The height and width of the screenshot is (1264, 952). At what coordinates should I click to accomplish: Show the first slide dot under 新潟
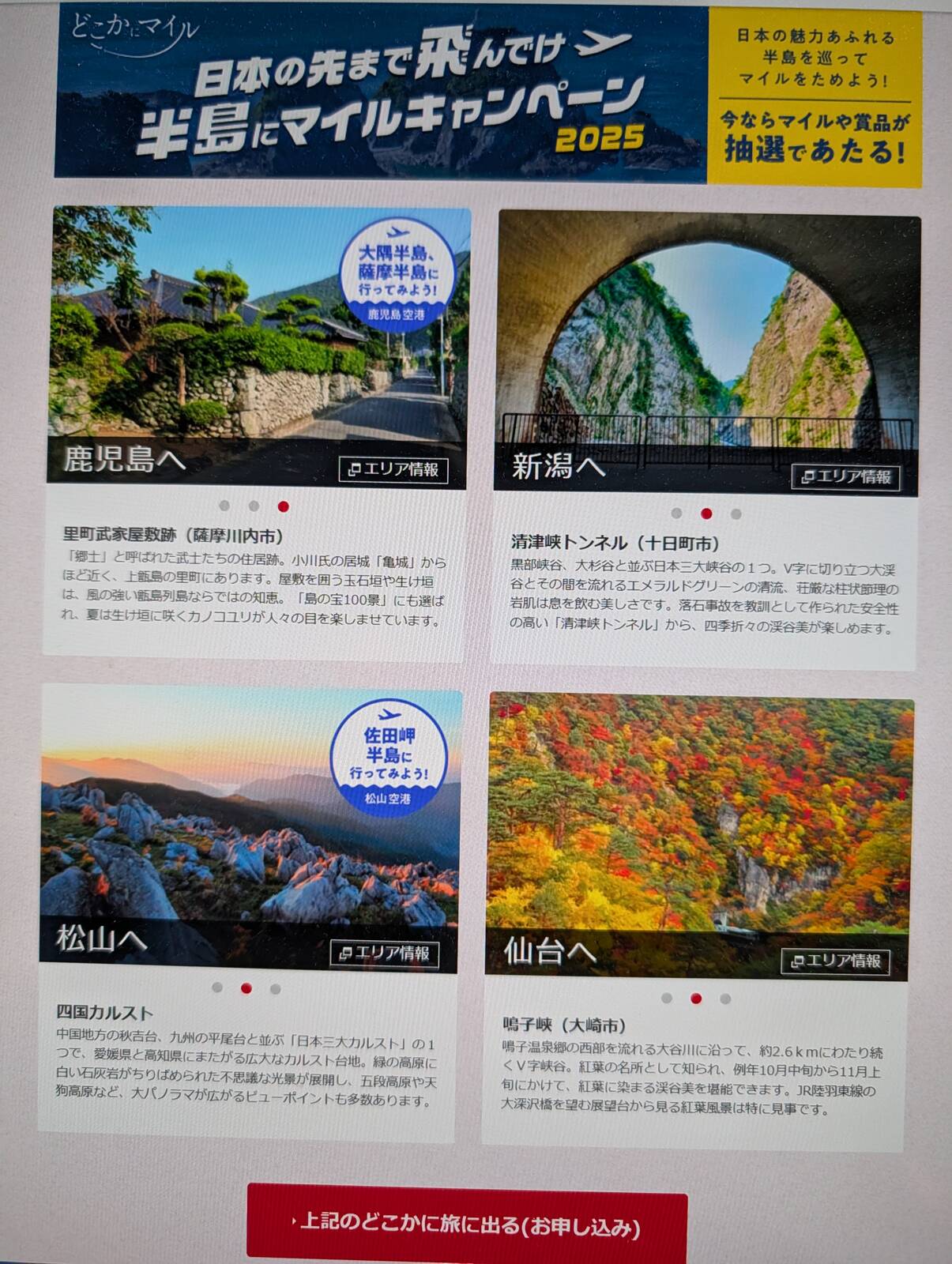pyautogui.click(x=676, y=513)
